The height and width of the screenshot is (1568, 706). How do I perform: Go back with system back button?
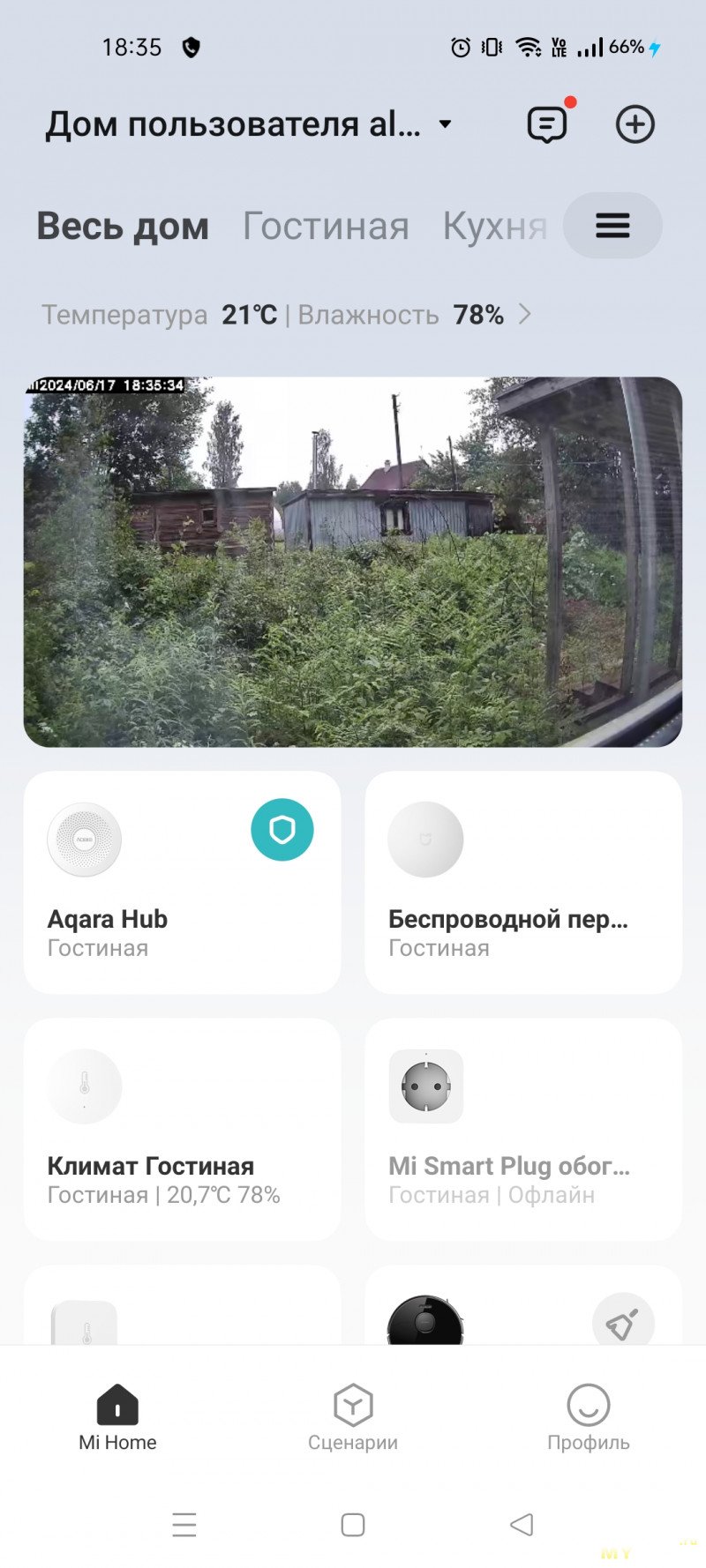tap(522, 1524)
